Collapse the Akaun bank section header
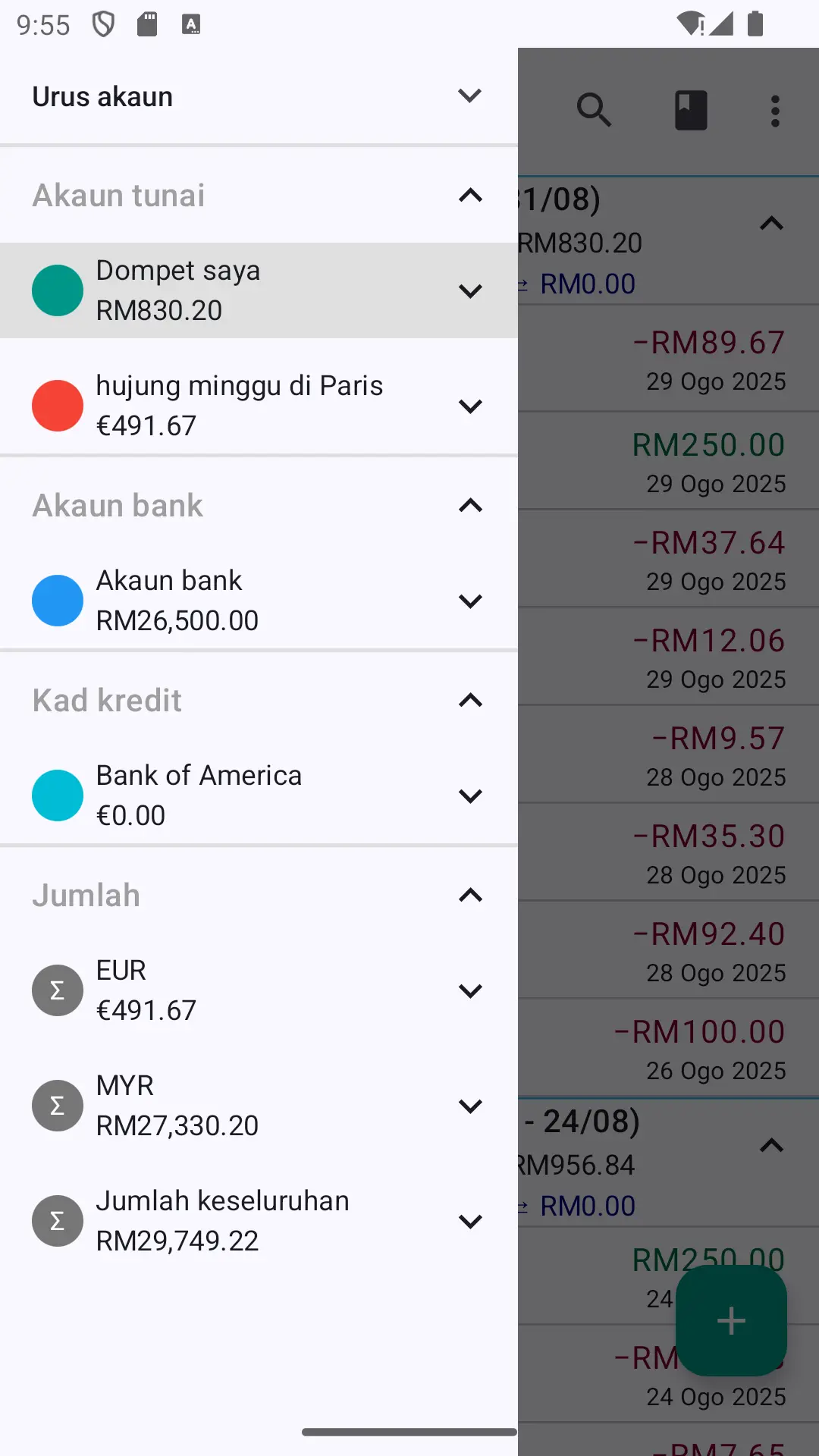819x1456 pixels. pyautogui.click(x=259, y=505)
